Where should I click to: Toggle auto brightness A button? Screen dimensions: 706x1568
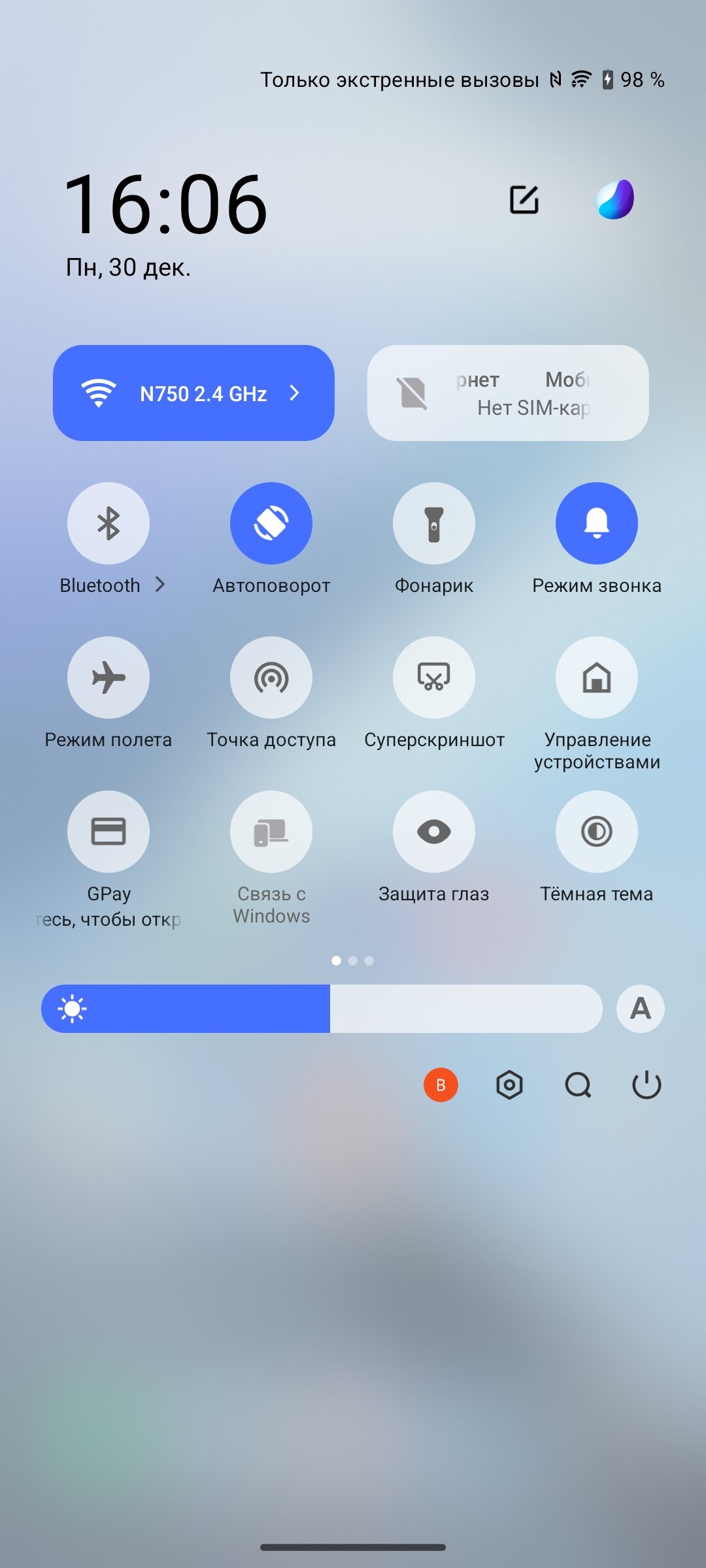click(x=641, y=1009)
